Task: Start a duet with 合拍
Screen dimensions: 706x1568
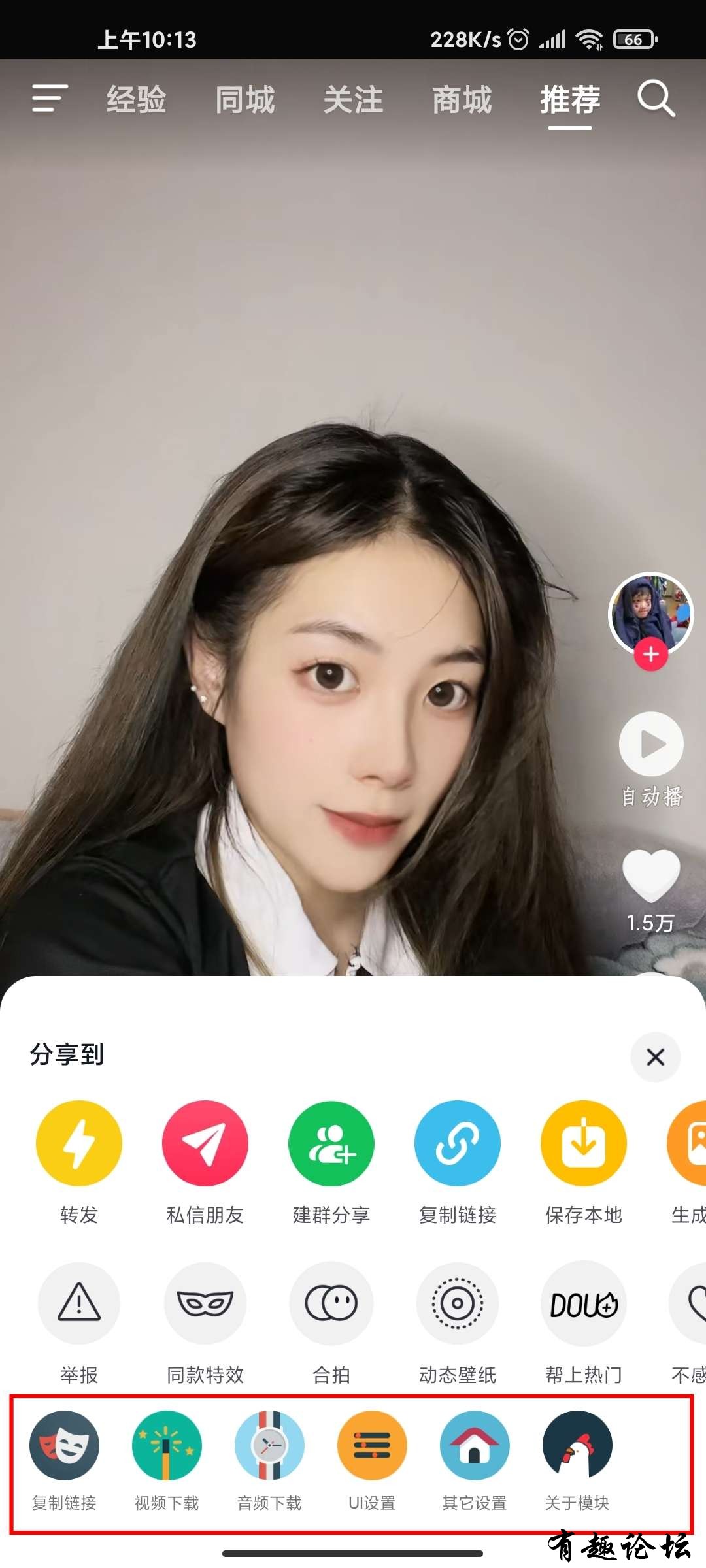Action: click(331, 1303)
